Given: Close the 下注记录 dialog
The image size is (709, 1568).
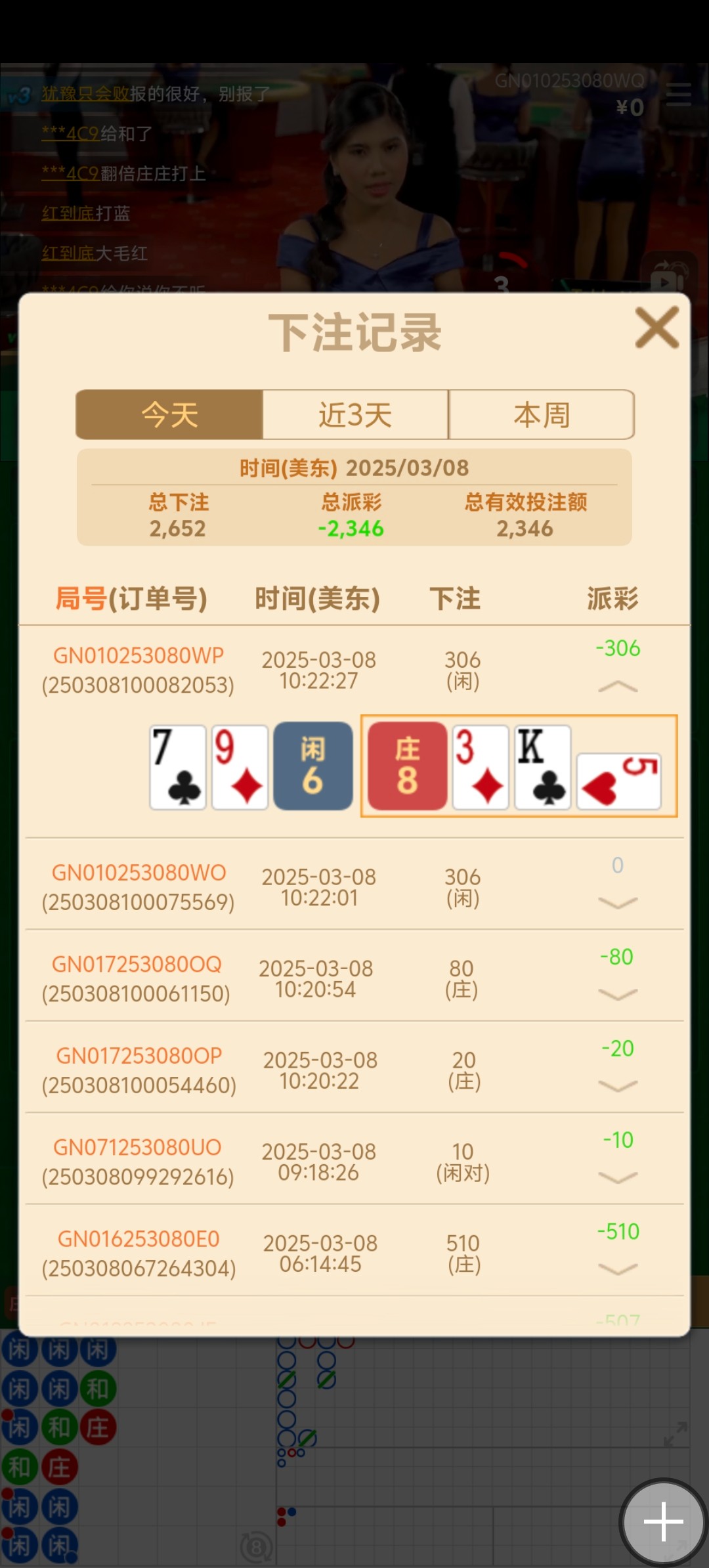Looking at the screenshot, I should [x=656, y=328].
